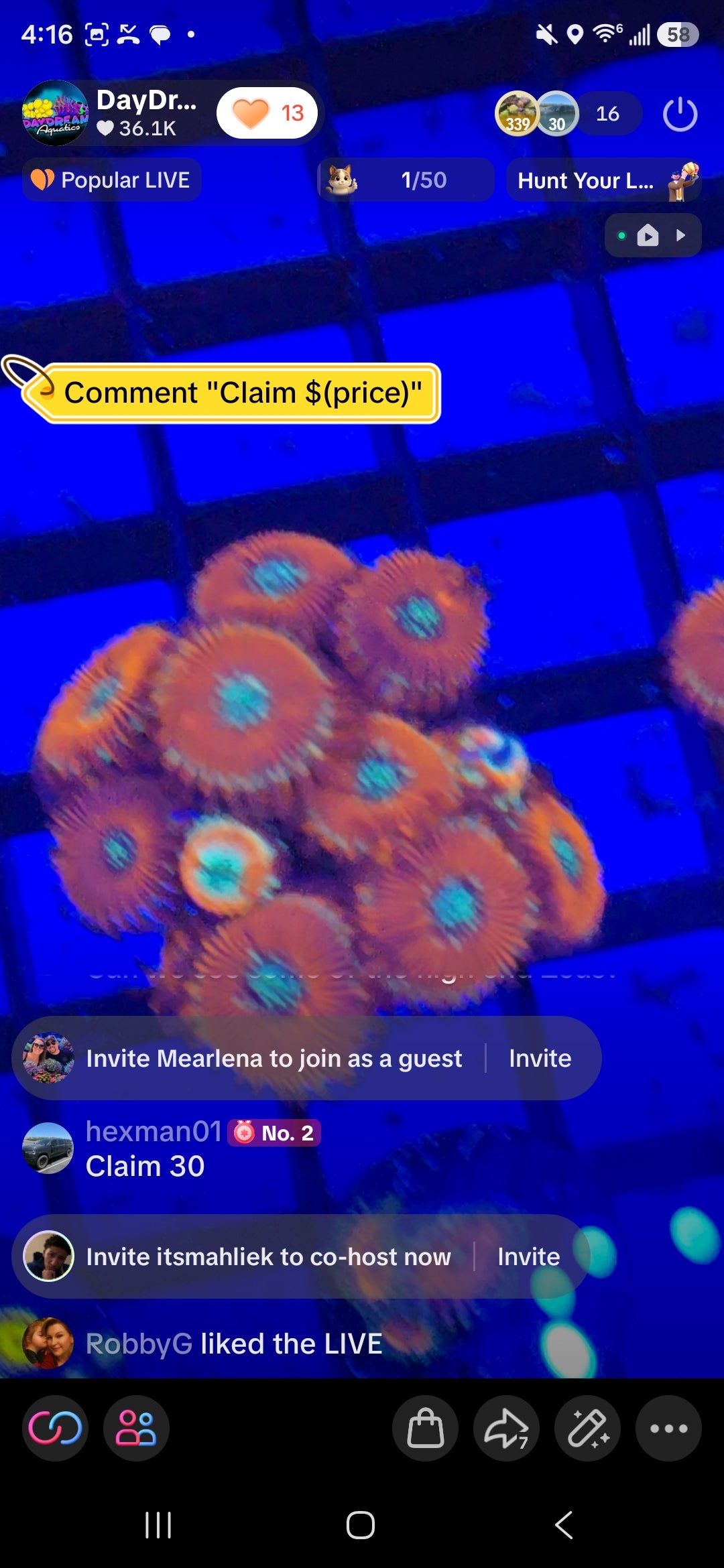Open the more options menu
Viewport: 724px width, 1568px height.
tap(668, 1428)
